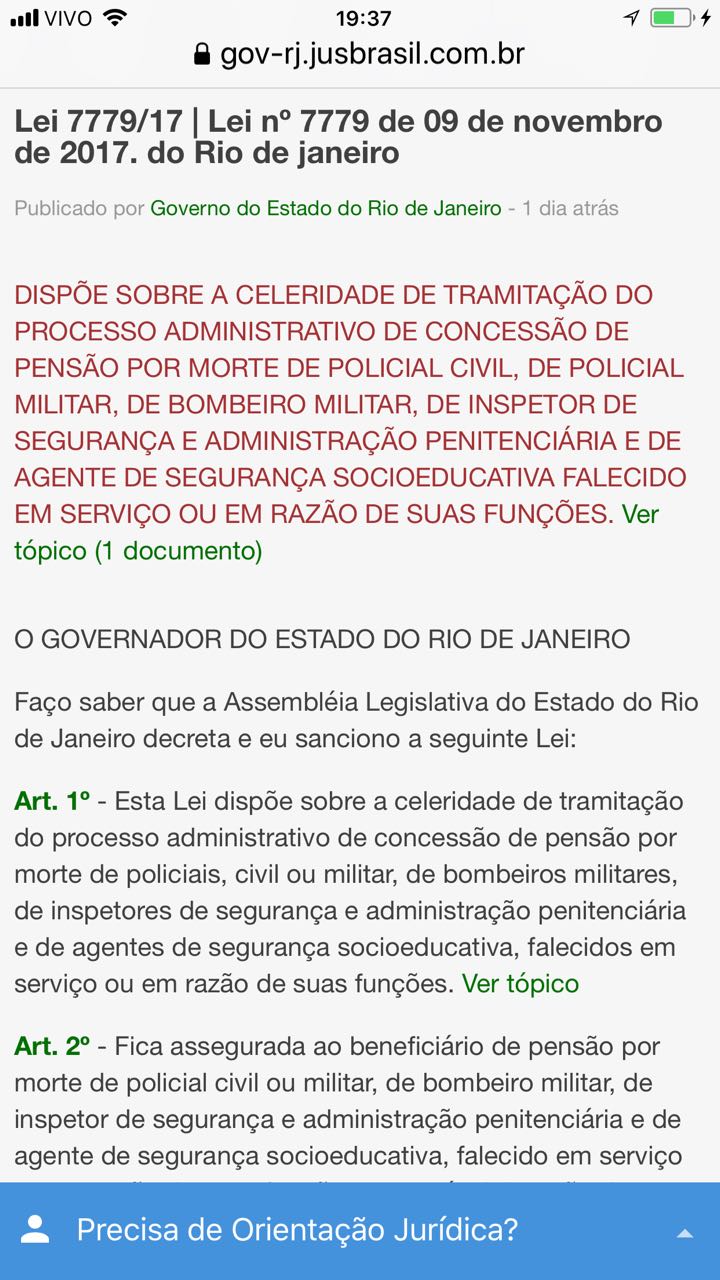Screen dimensions: 720x1280
Task: Open 'Ver tópico' link after Art. 1º
Action: [520, 984]
